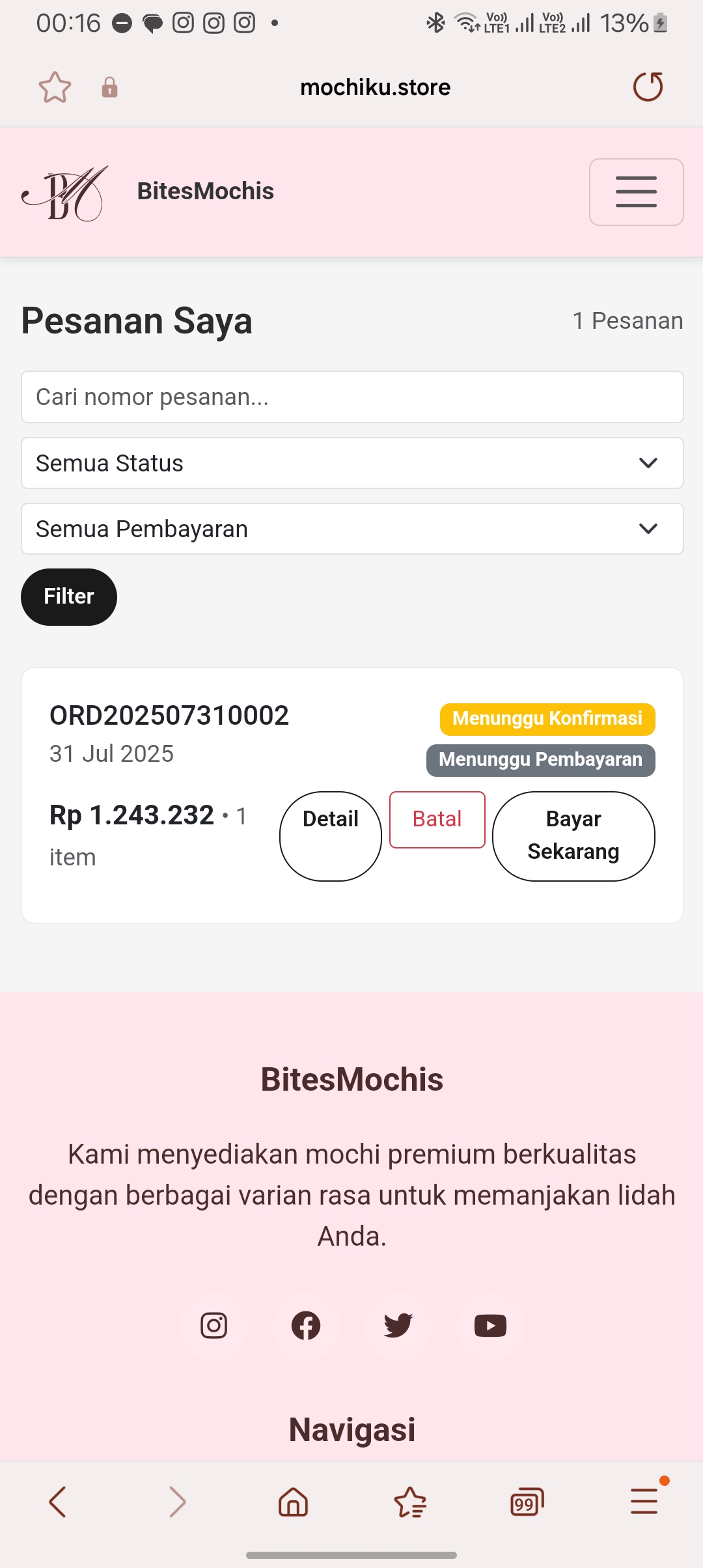Go back with the browser back arrow
The image size is (703, 1568).
click(x=58, y=1502)
